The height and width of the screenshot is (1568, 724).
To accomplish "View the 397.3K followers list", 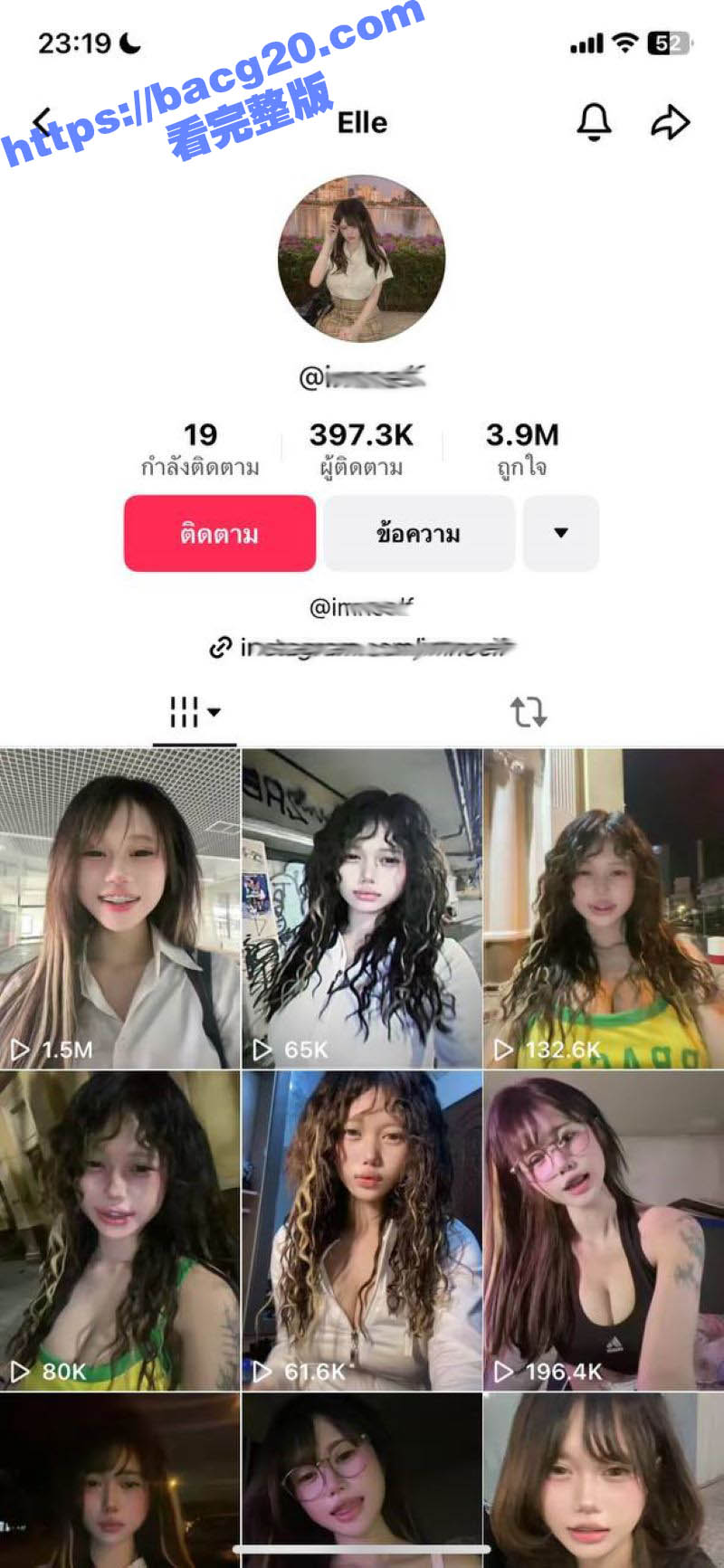I will (x=361, y=449).
